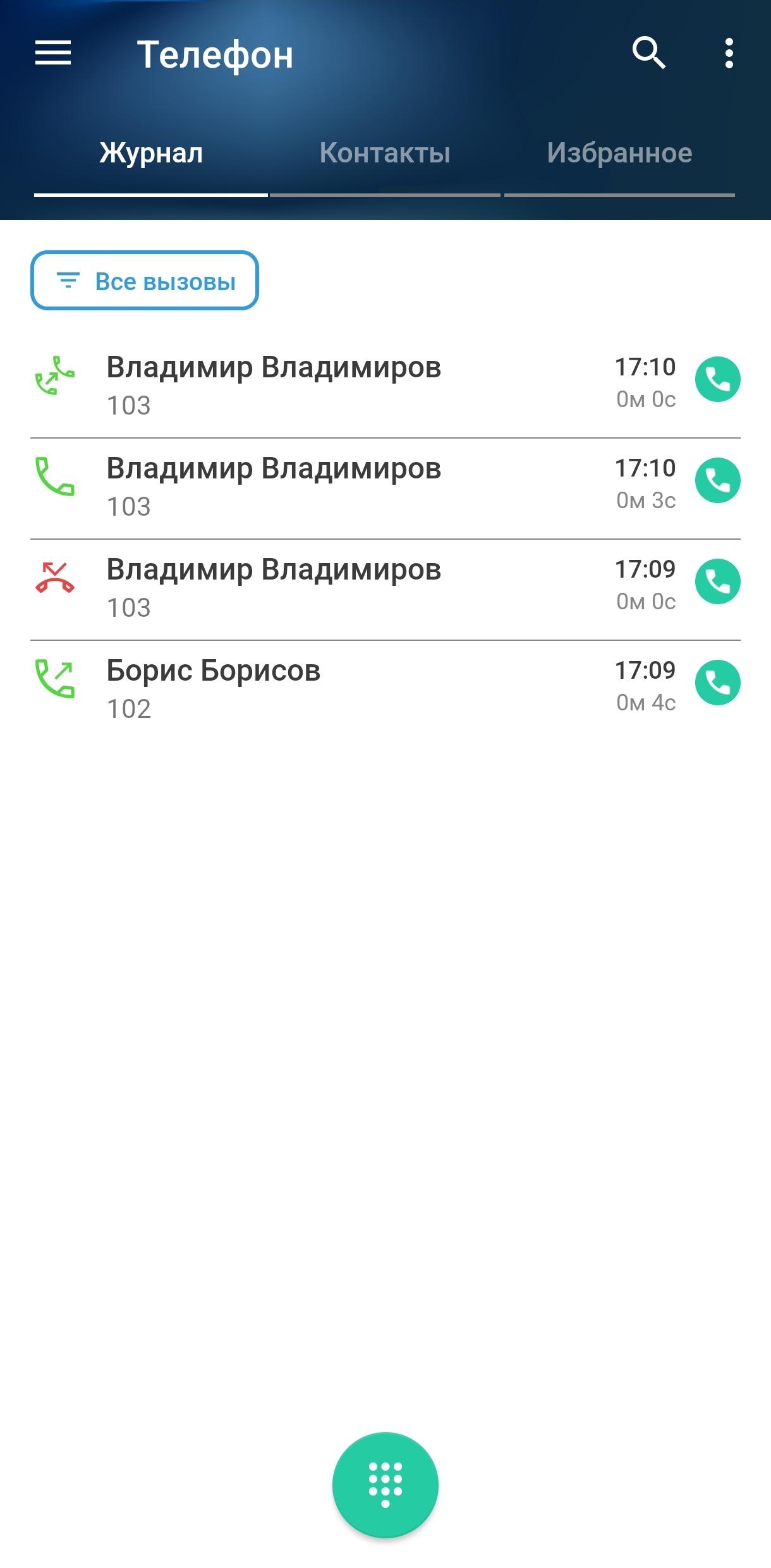Tap the Все вызовы filter chip
Screen dimensions: 771x1568
(145, 281)
